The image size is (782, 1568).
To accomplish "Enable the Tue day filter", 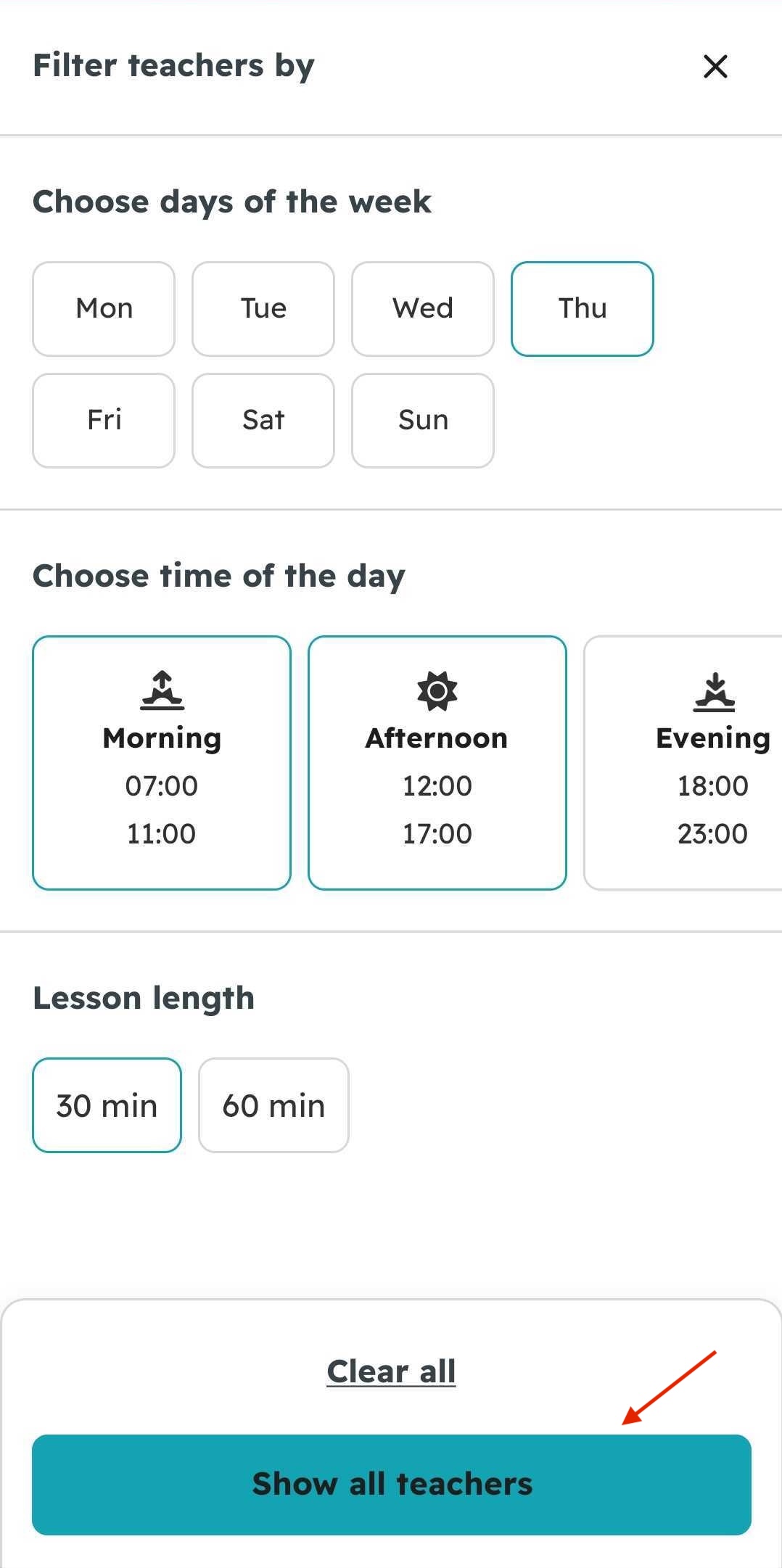I will [263, 308].
